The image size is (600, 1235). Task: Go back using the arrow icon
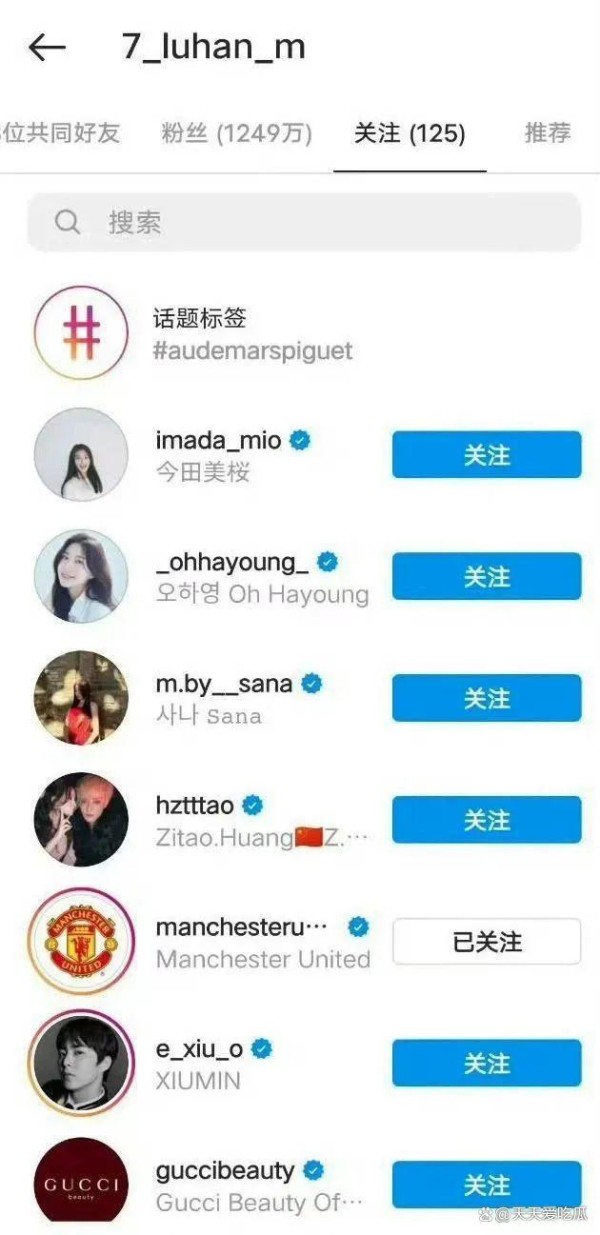point(47,47)
